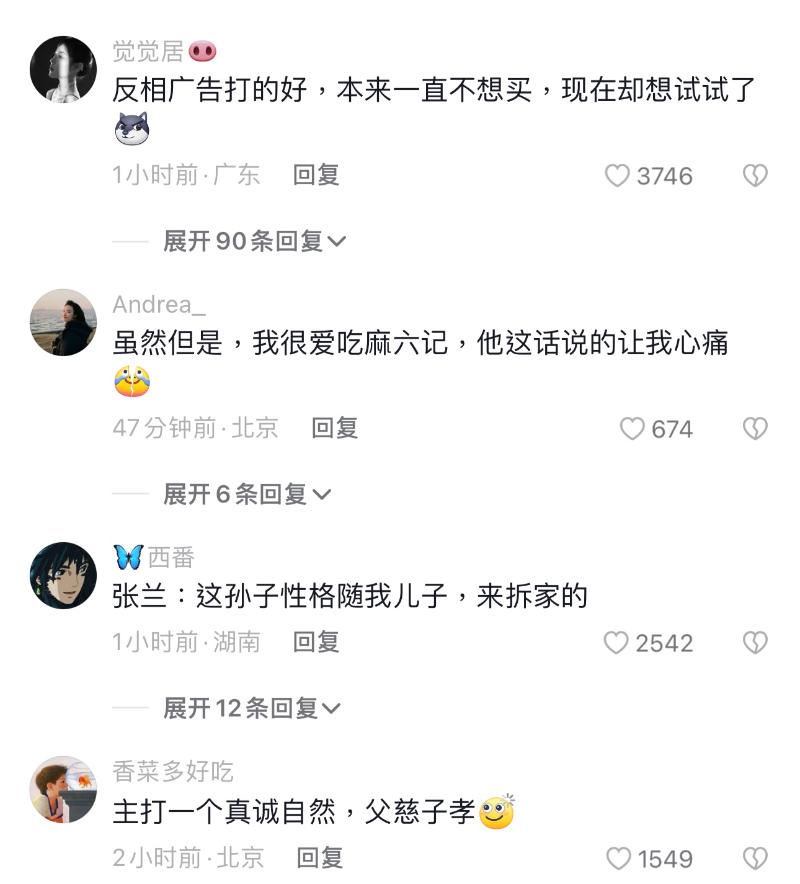800x884 pixels.
Task: Tap the username 觉觉居
Action: 147,51
